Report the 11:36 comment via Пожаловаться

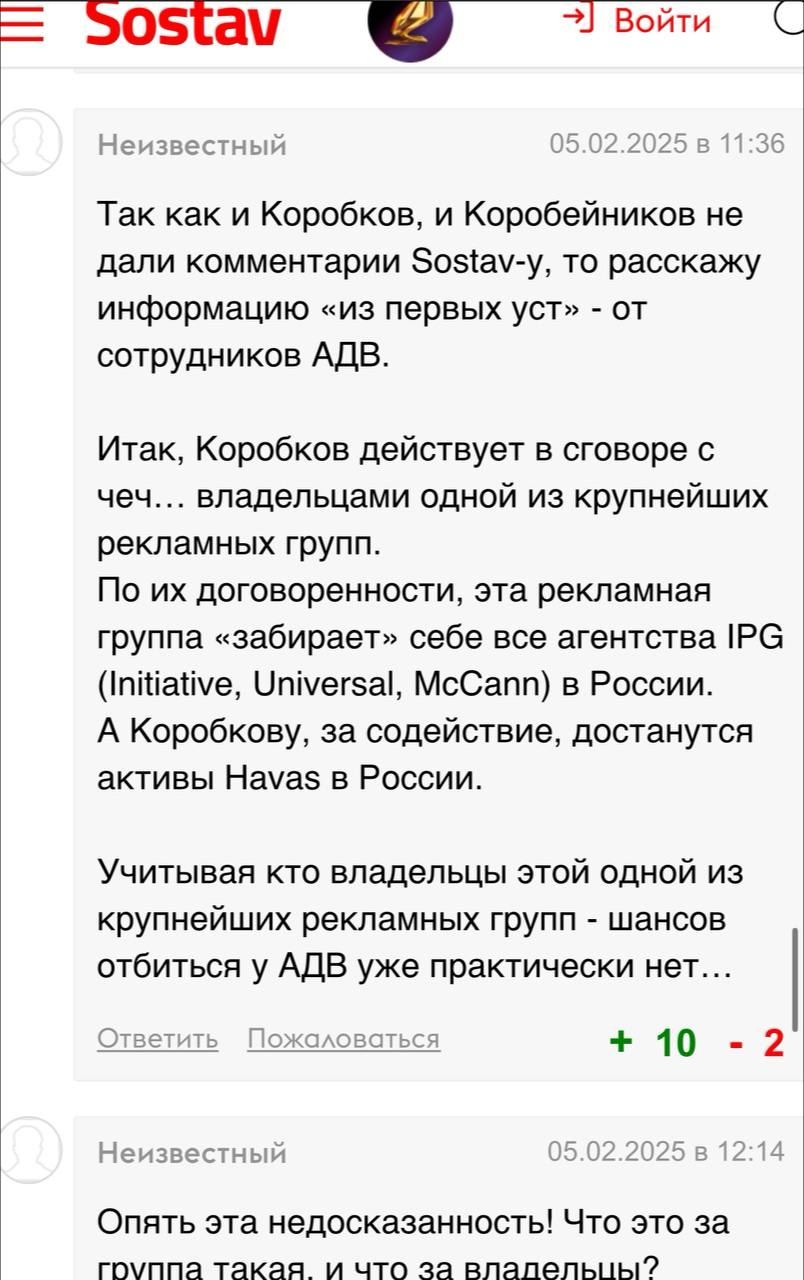pos(343,1039)
